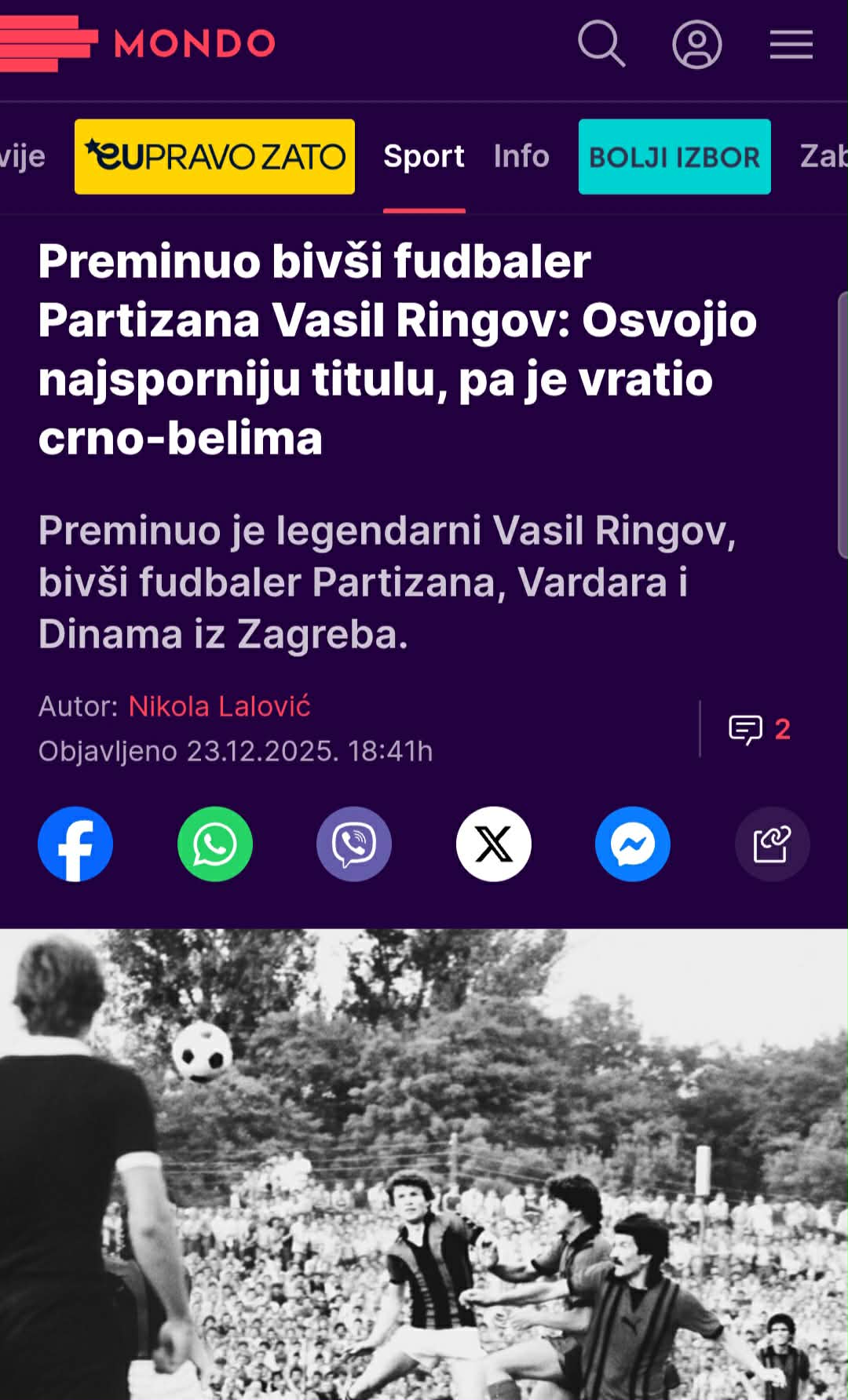
Task: Send the article through Messenger
Action: (633, 844)
